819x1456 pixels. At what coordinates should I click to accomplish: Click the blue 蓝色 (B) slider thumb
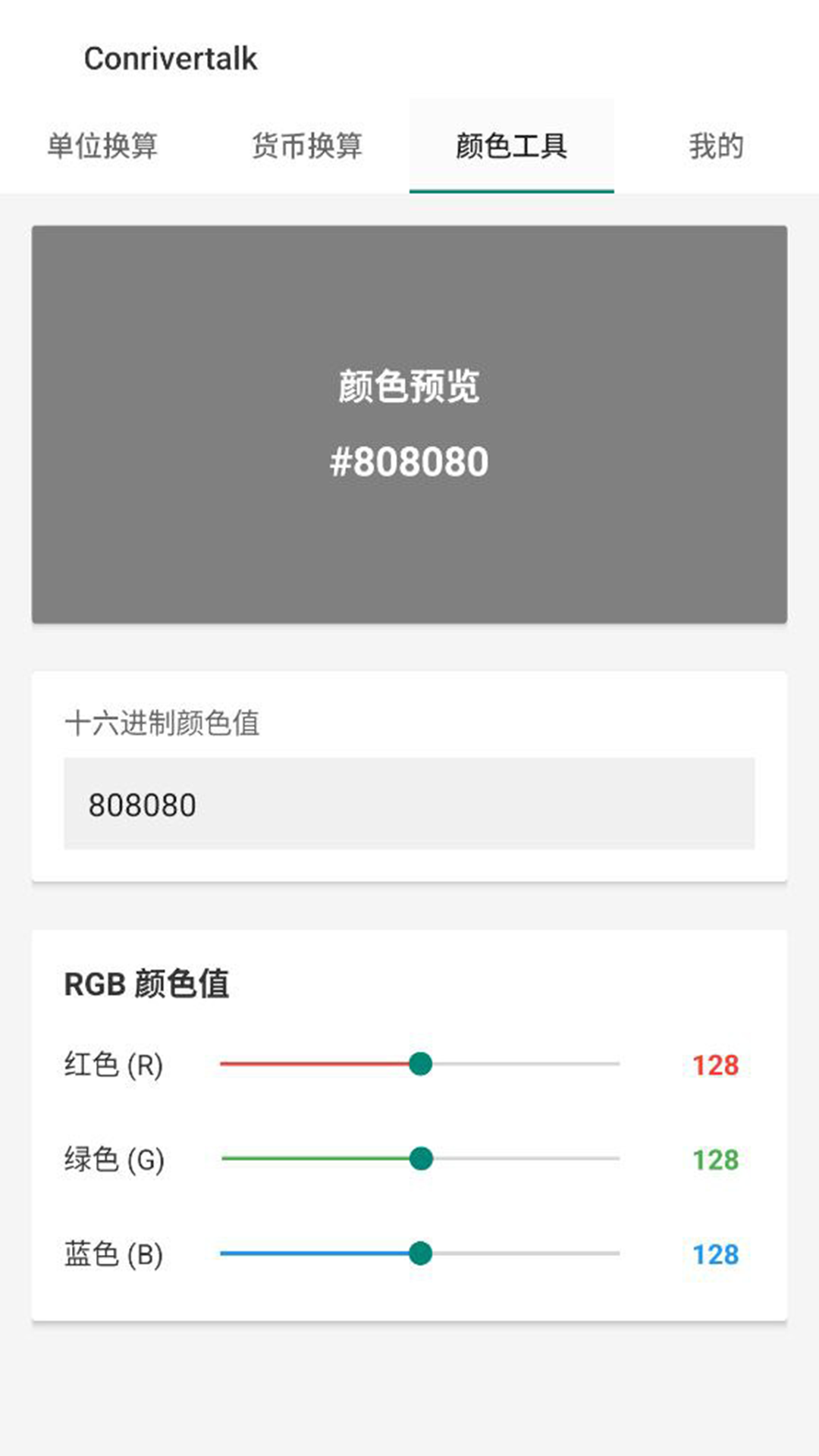click(421, 1255)
